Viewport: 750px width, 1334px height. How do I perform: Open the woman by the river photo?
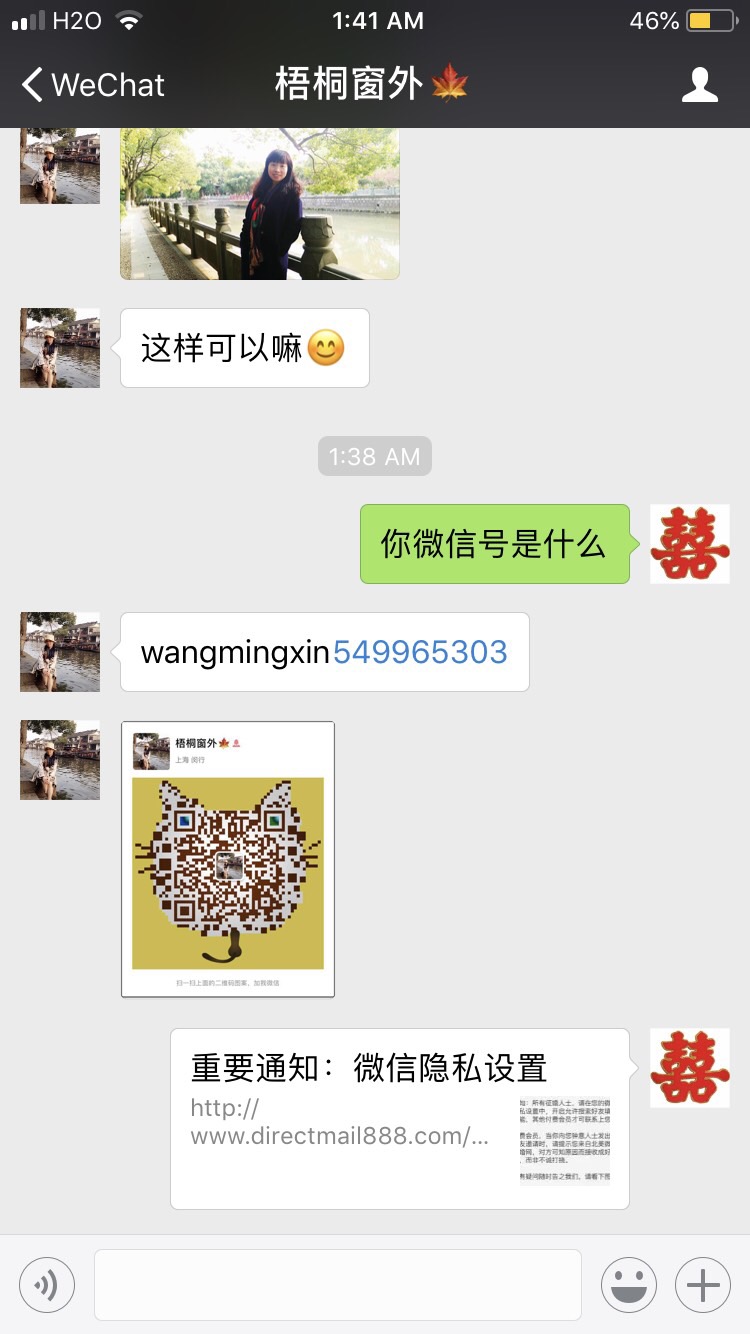(x=259, y=203)
